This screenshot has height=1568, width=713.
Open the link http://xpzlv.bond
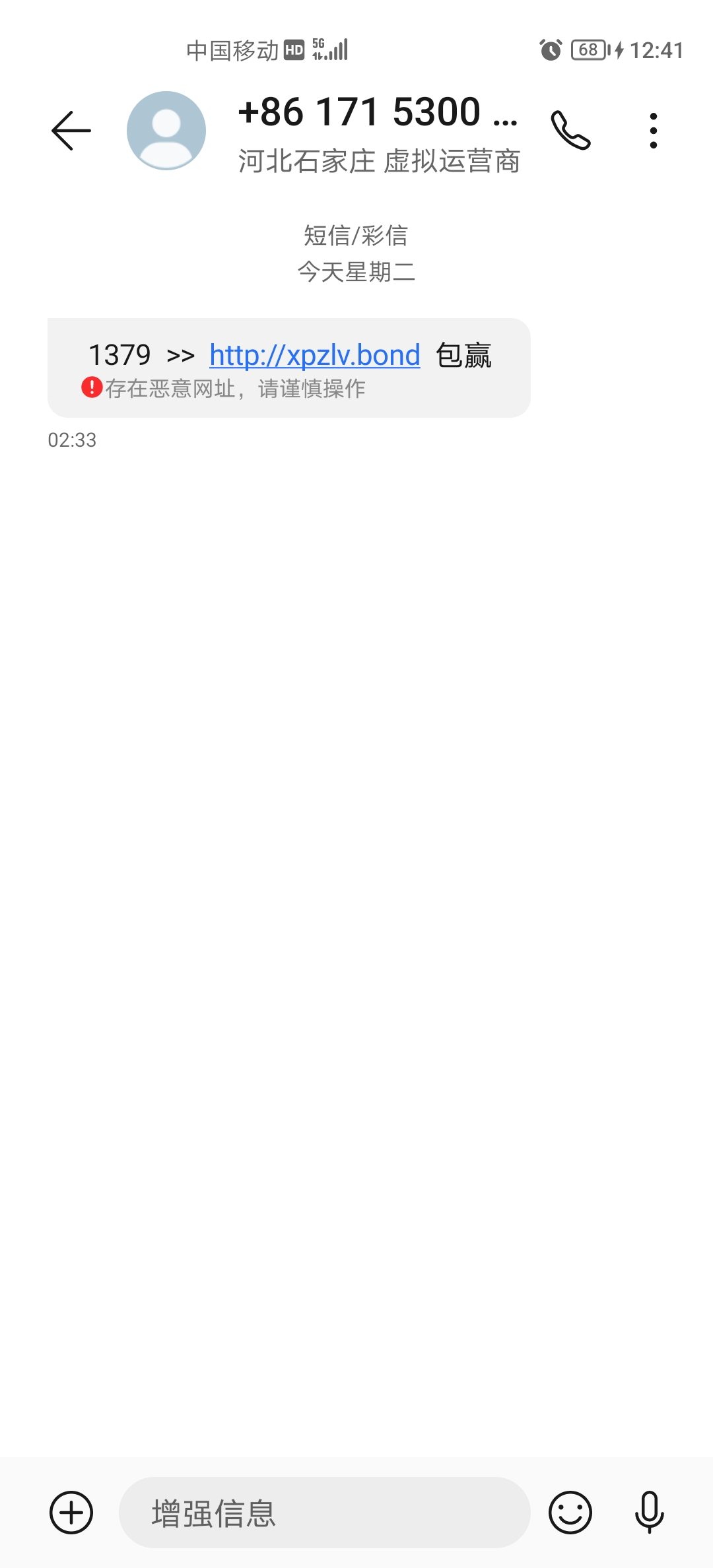click(314, 355)
